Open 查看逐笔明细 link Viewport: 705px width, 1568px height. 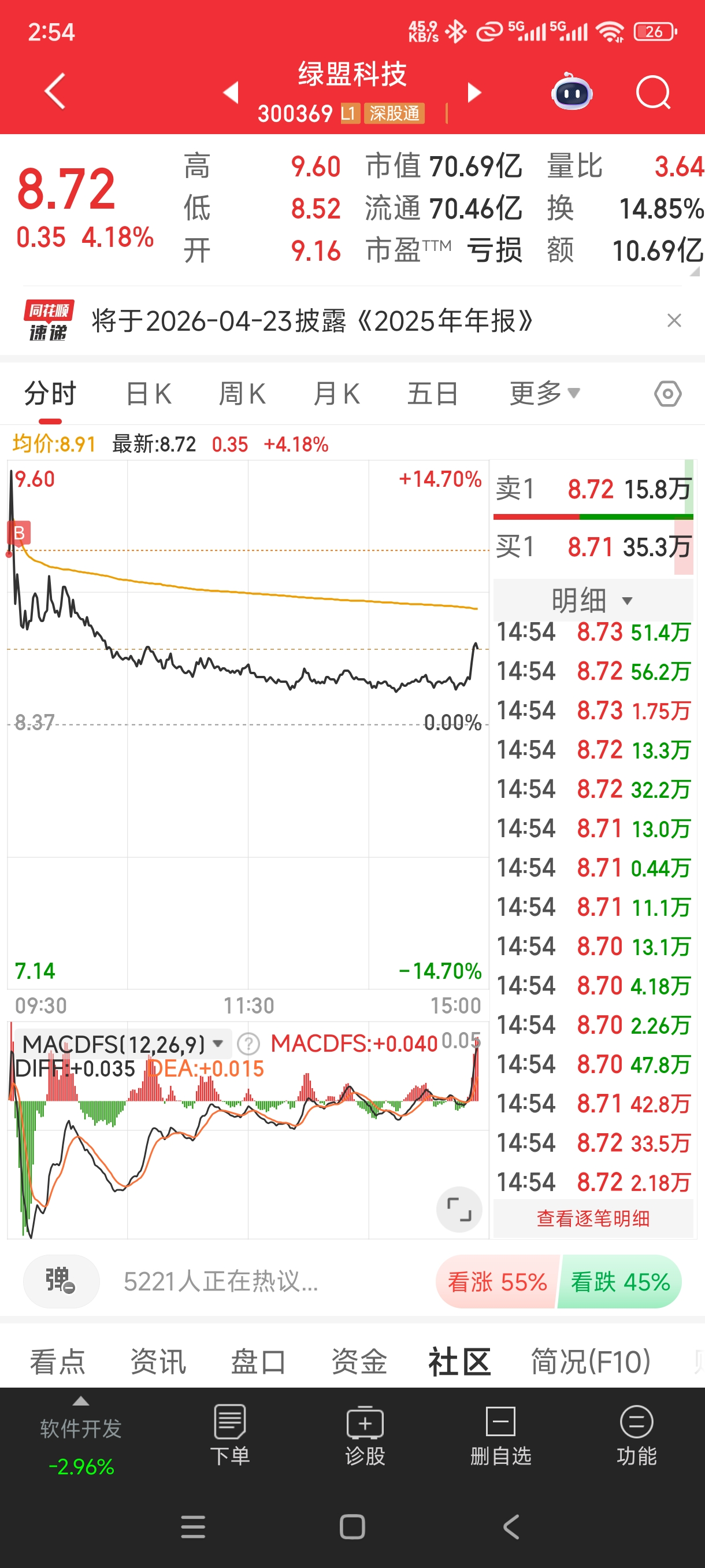[x=592, y=1218]
